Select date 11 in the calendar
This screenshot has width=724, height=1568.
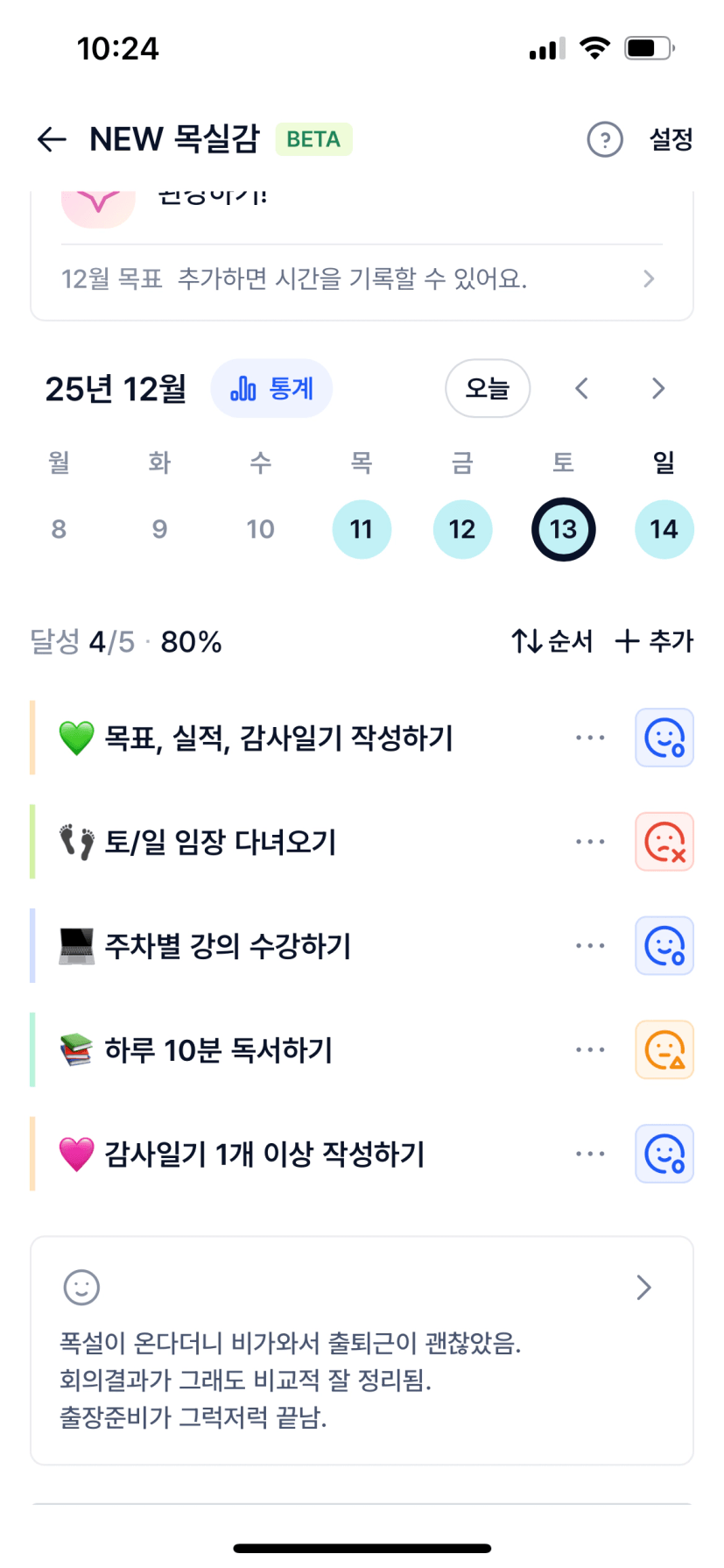coord(362,529)
